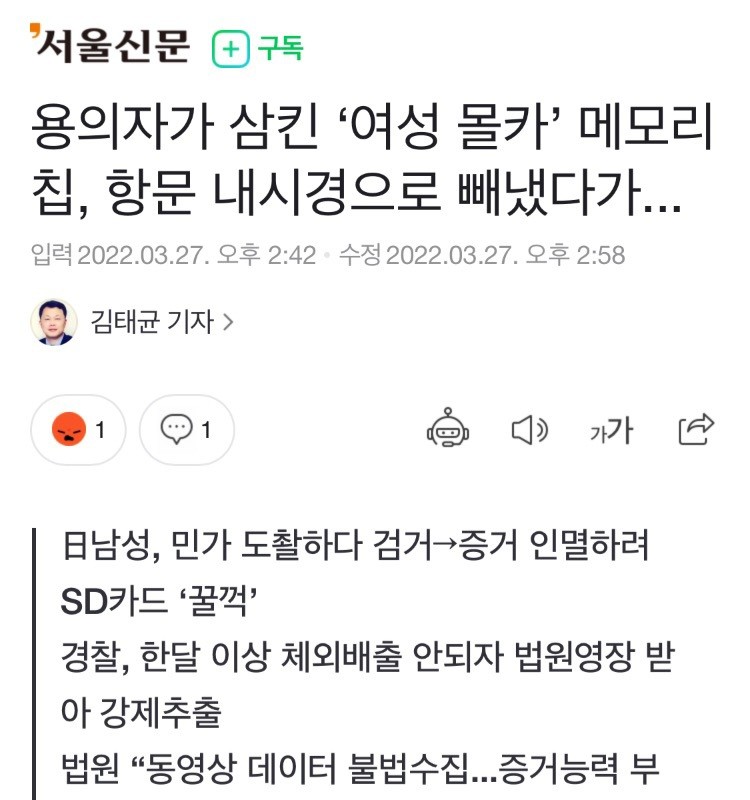
Task: Share this article
Action: [695, 429]
